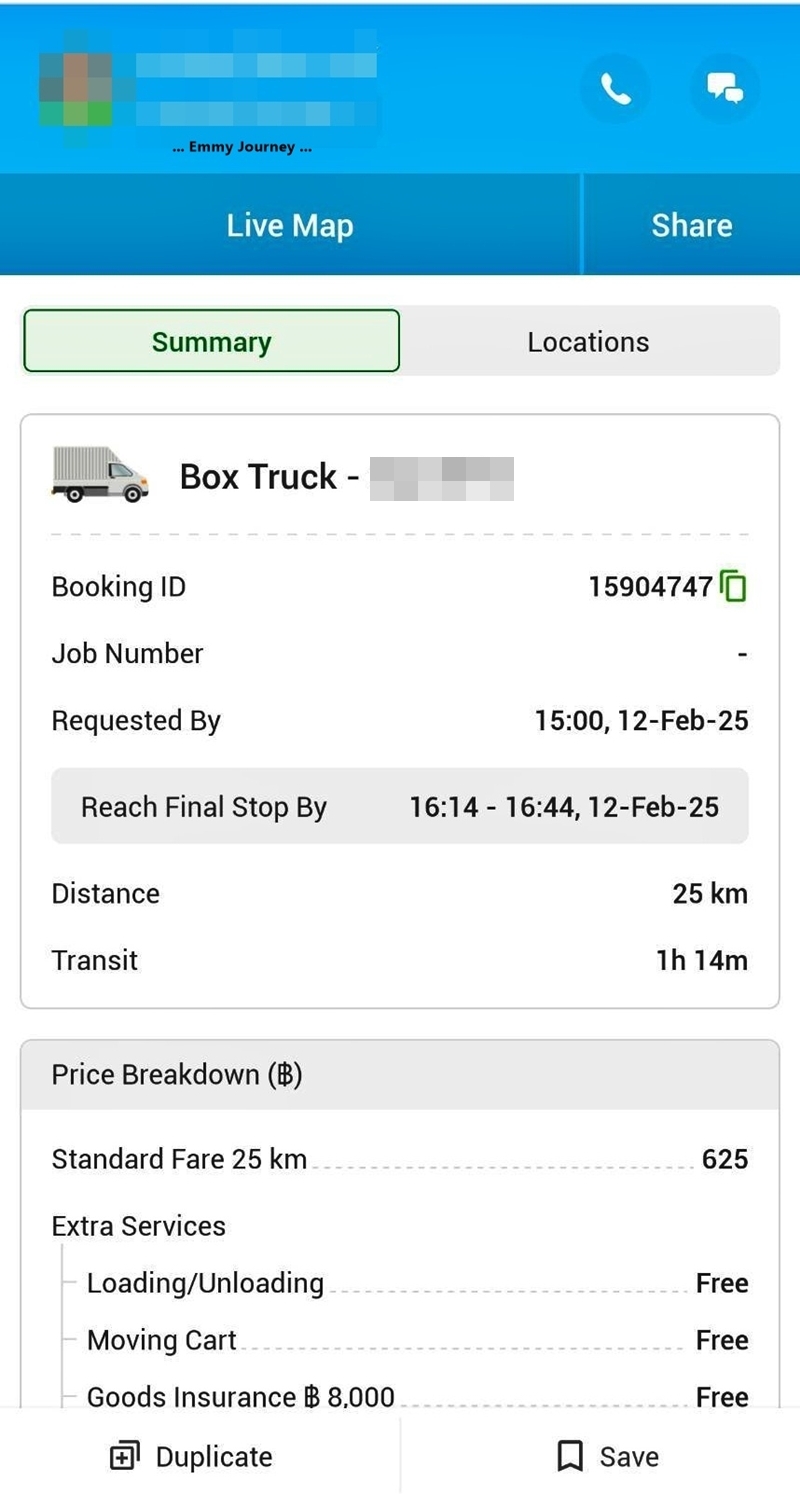The height and width of the screenshot is (1494, 800).
Task: Share this booking
Action: click(x=692, y=225)
